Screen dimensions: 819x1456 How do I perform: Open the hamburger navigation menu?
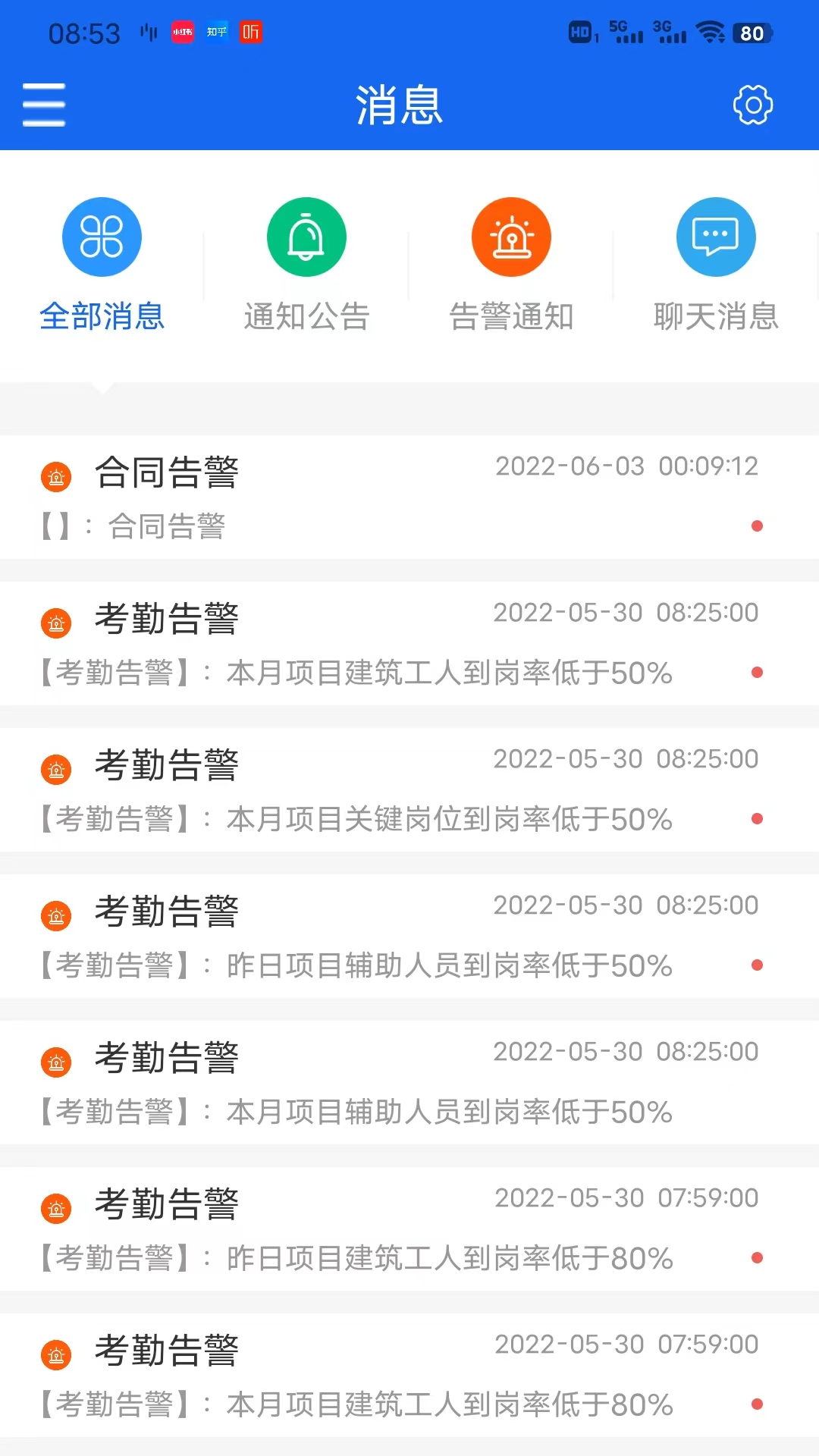43,105
